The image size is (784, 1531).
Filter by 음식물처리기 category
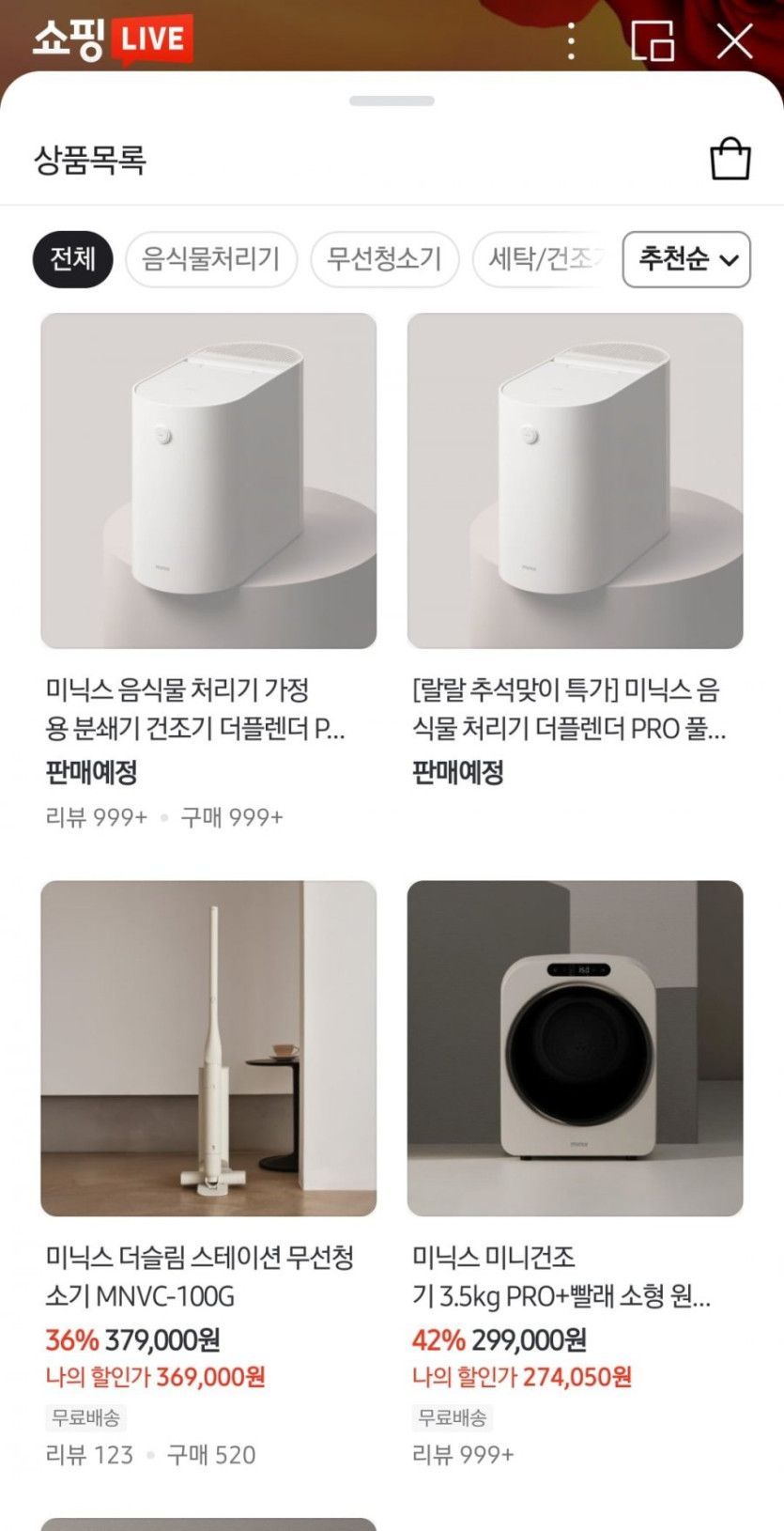[x=211, y=259]
